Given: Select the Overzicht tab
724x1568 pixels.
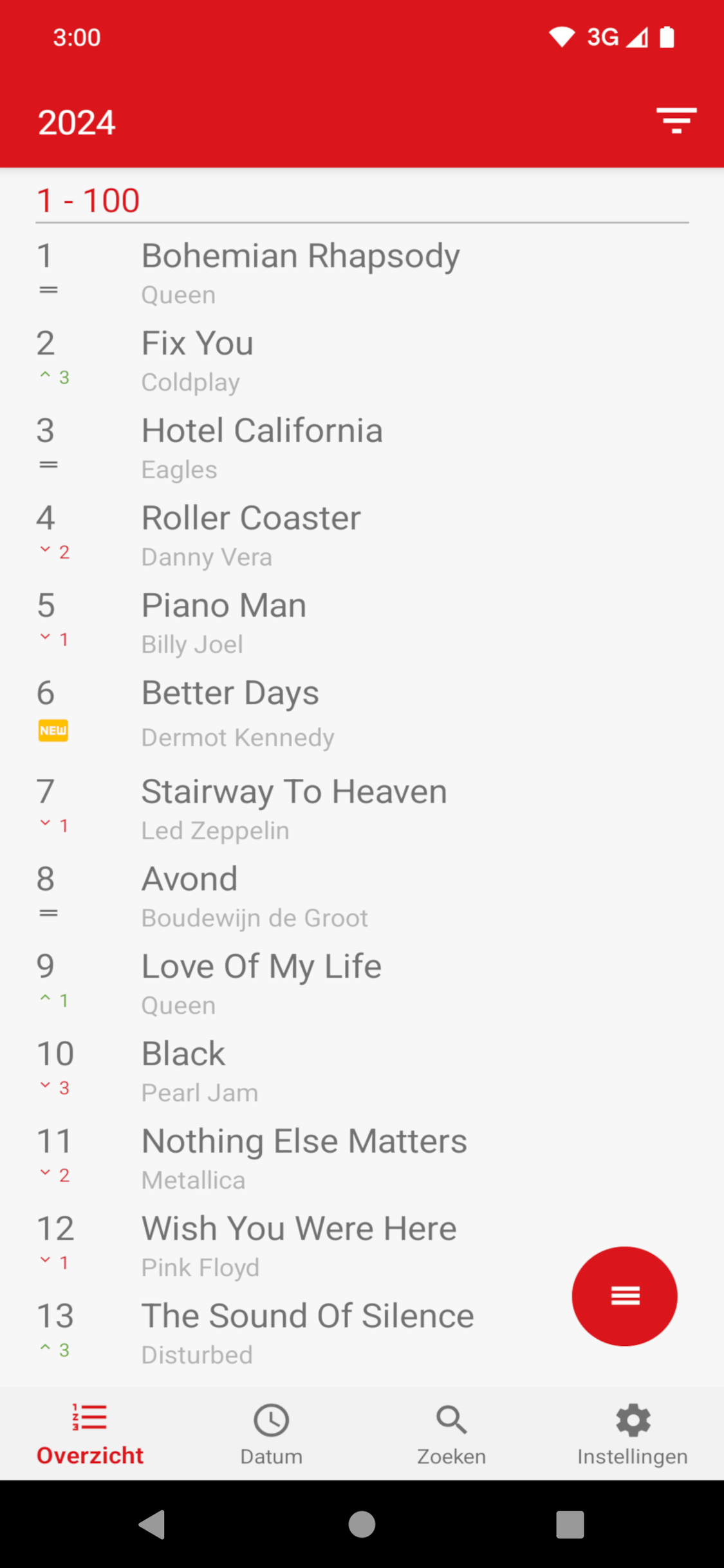Looking at the screenshot, I should pos(90,1434).
